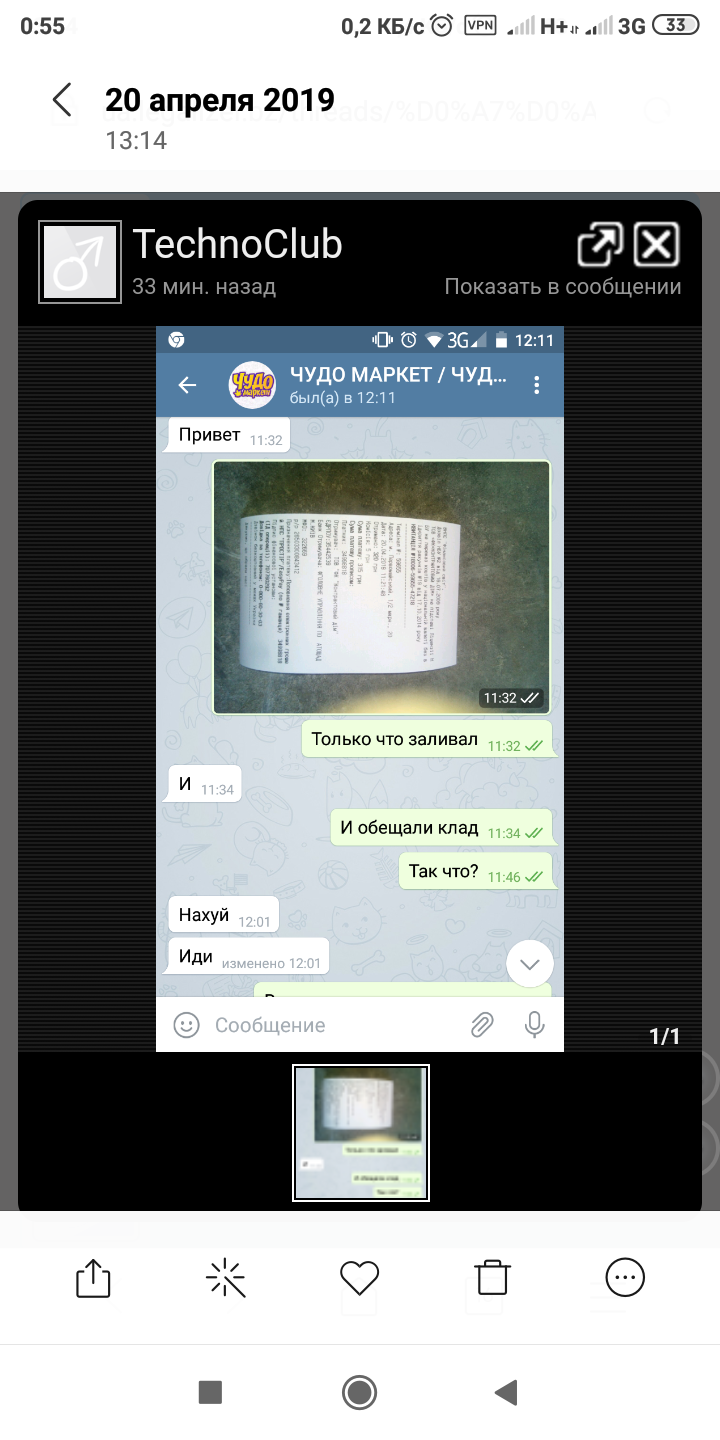
Task: Share this photo
Action: [x=93, y=1277]
